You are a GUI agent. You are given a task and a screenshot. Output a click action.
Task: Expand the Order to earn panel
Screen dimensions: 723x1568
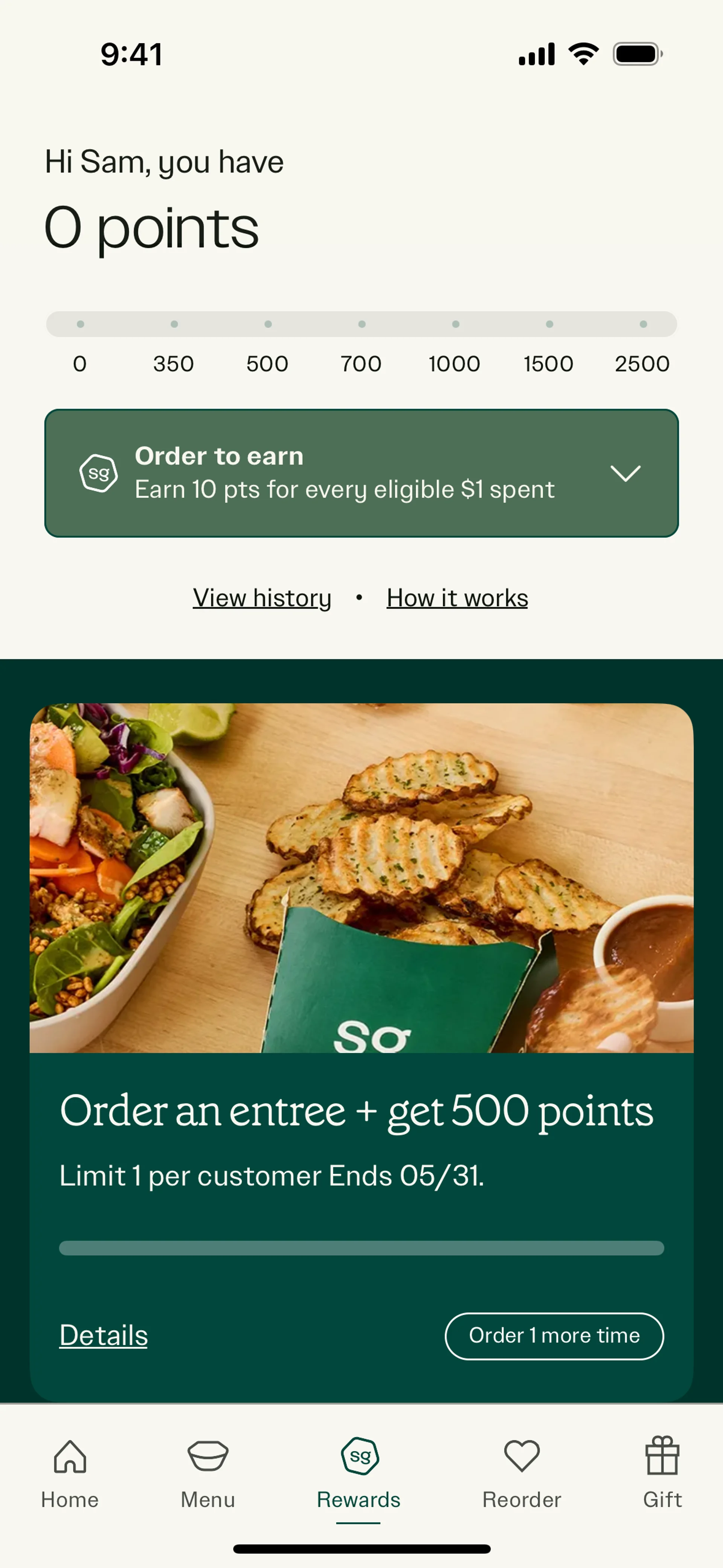coord(625,473)
